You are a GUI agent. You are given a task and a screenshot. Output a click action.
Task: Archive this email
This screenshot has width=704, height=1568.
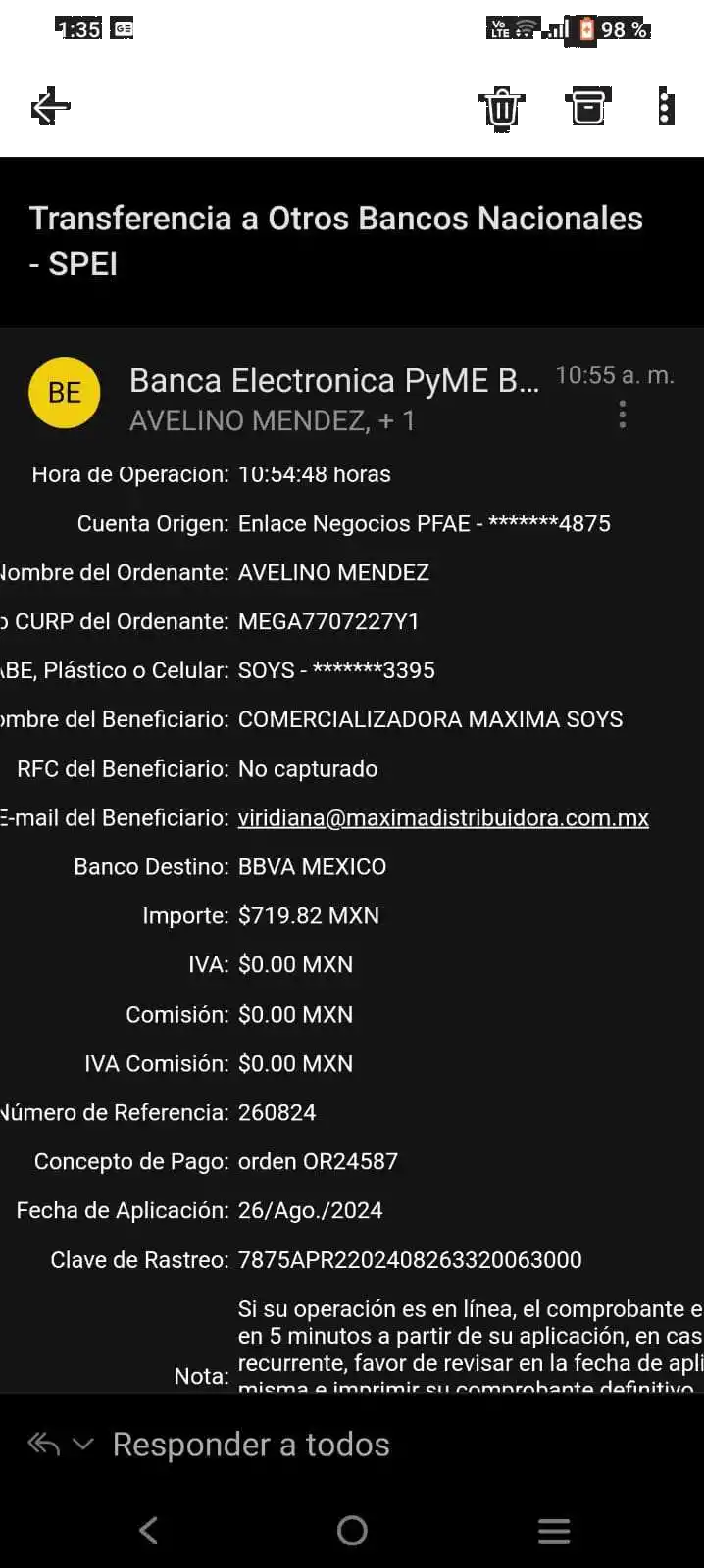[587, 108]
